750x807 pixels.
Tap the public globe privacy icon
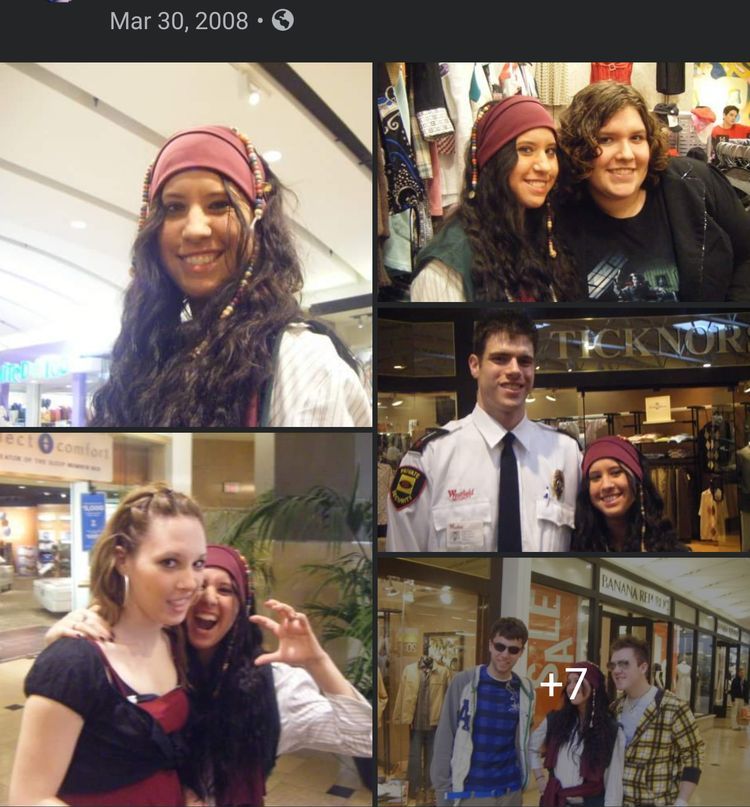point(283,20)
